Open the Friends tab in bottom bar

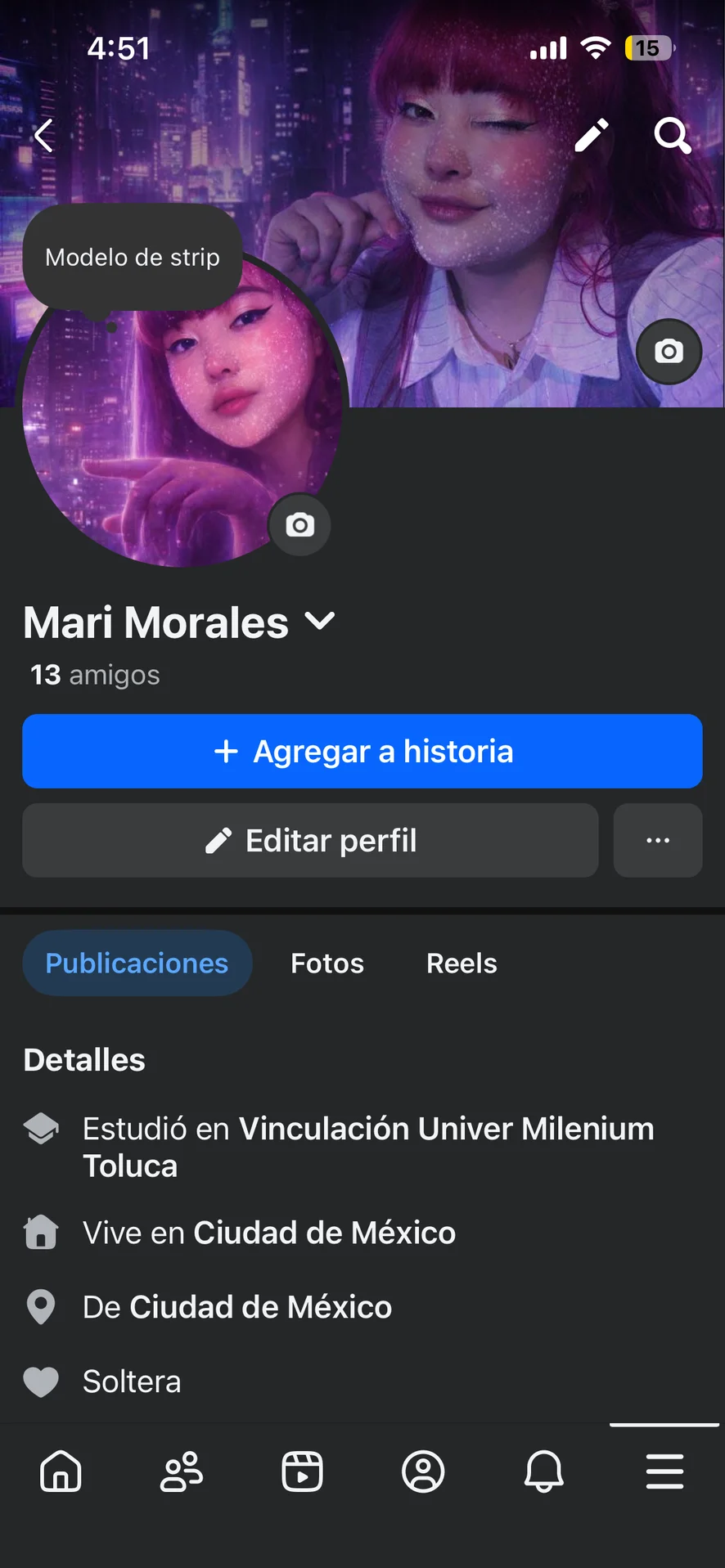tap(182, 1471)
